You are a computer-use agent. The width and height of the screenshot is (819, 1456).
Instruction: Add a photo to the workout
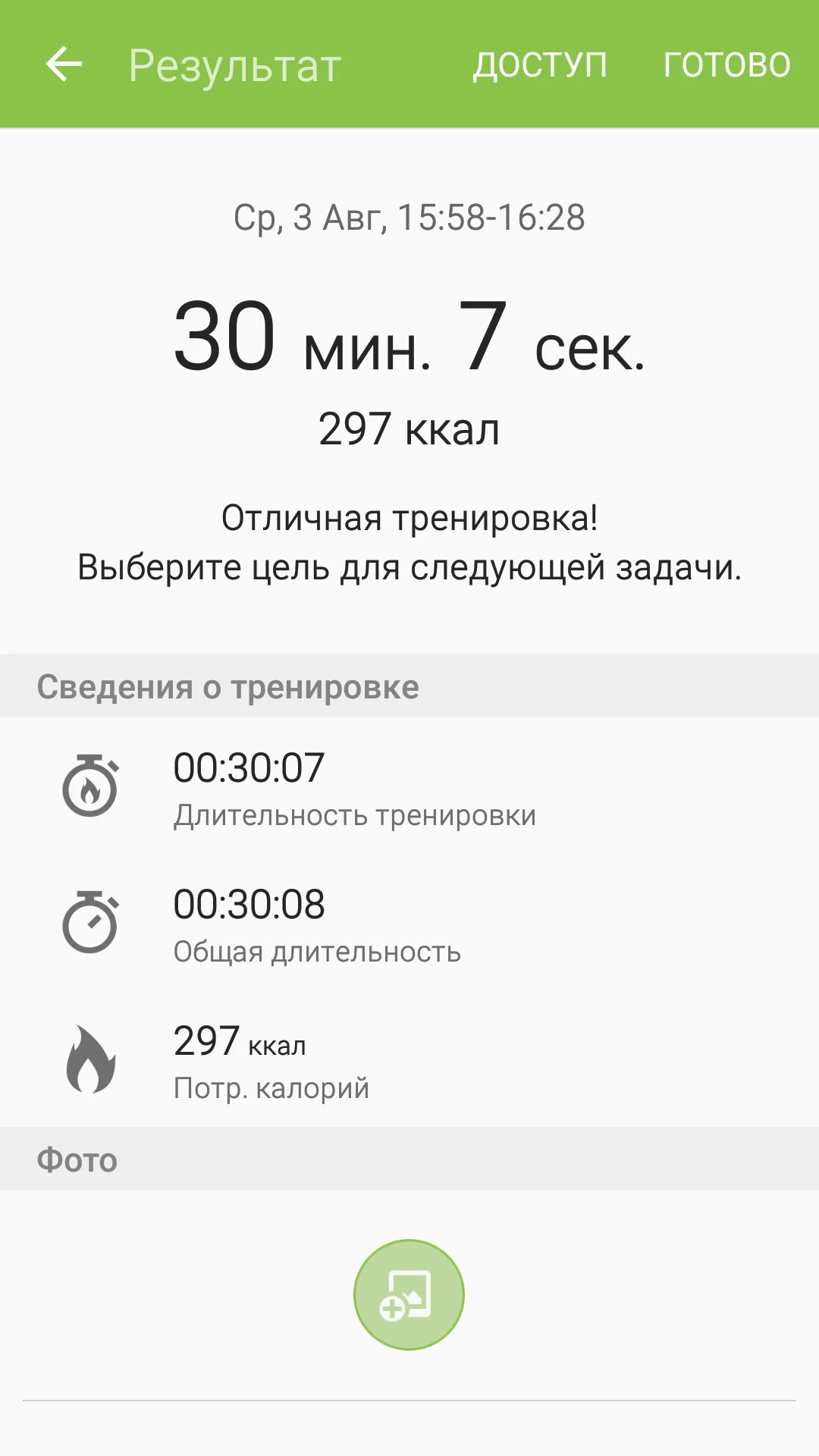tap(409, 1294)
